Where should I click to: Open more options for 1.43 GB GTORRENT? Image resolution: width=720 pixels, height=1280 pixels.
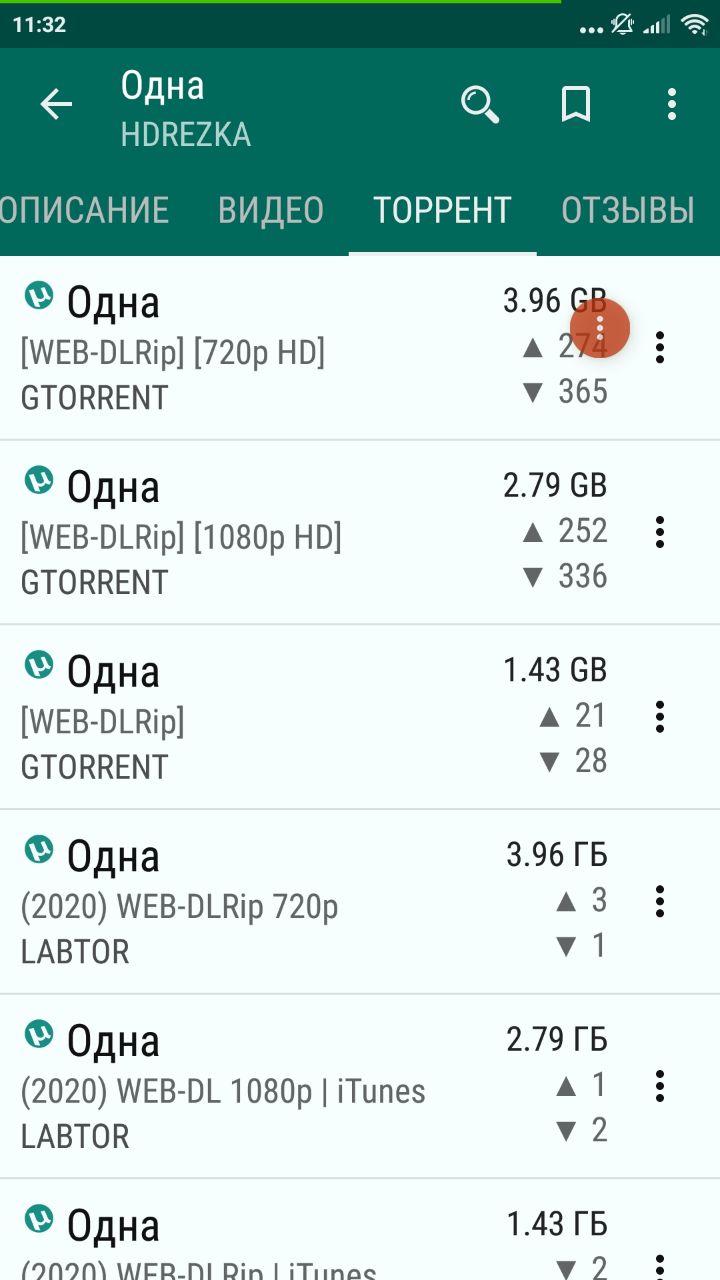pyautogui.click(x=660, y=717)
